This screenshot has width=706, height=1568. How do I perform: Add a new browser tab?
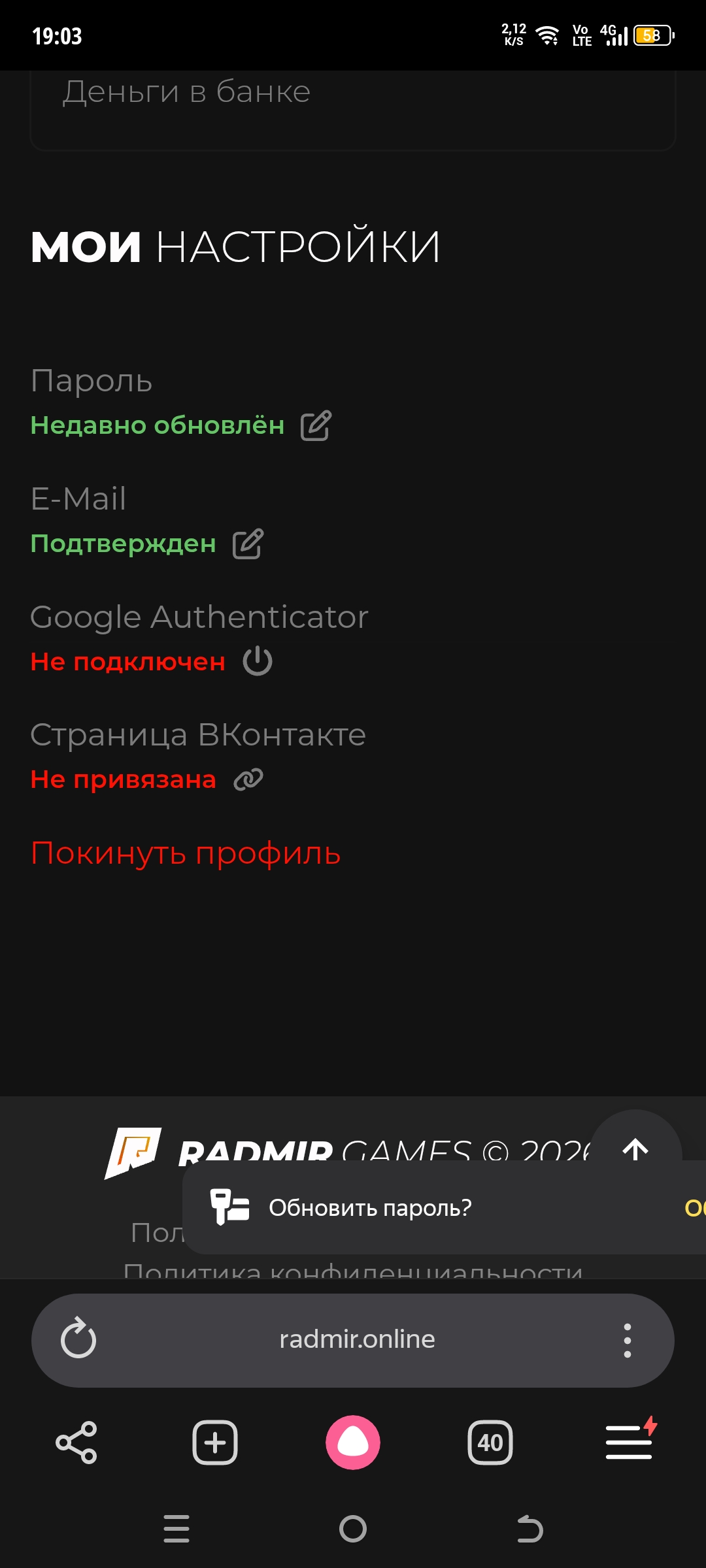pyautogui.click(x=215, y=1443)
